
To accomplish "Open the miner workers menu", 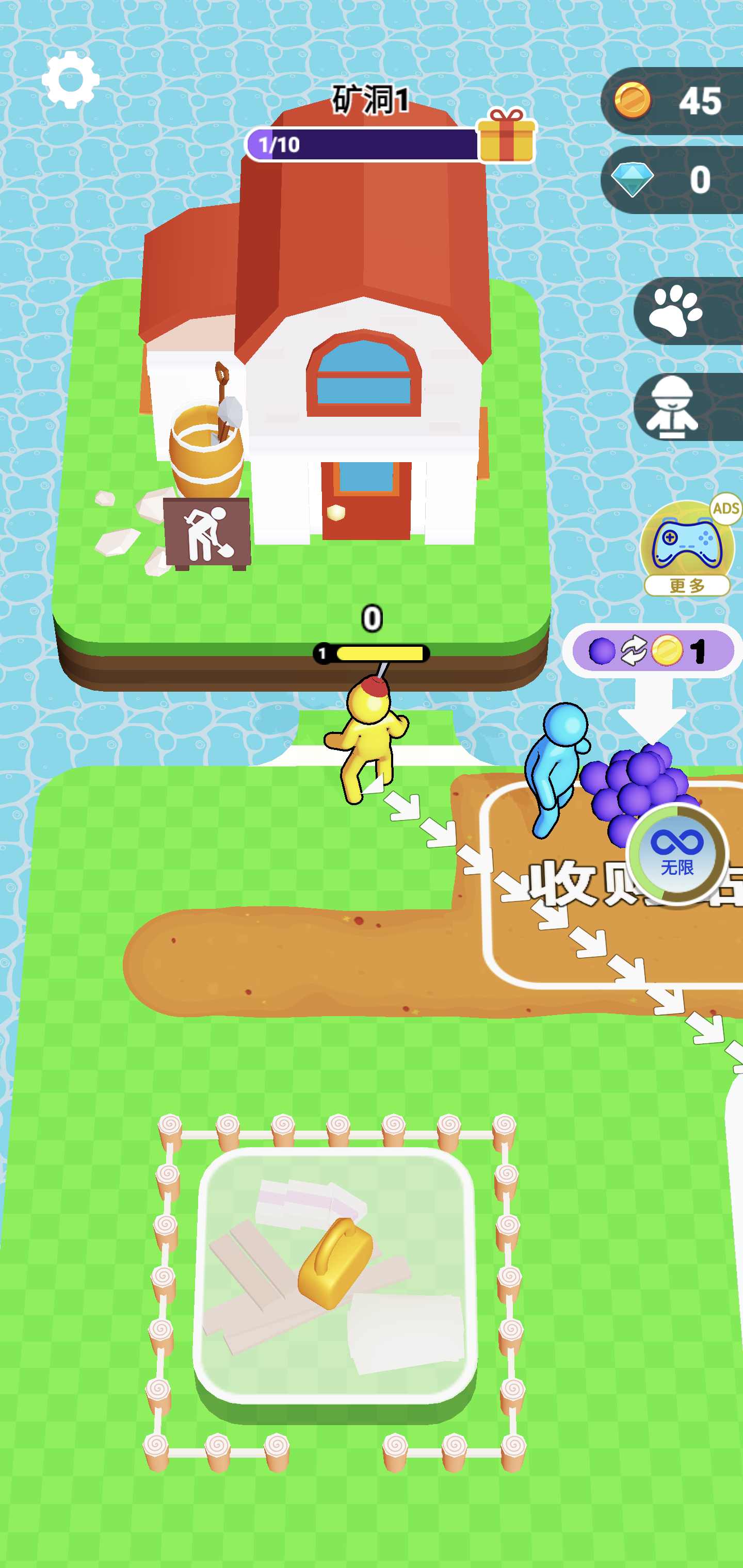I will point(672,406).
